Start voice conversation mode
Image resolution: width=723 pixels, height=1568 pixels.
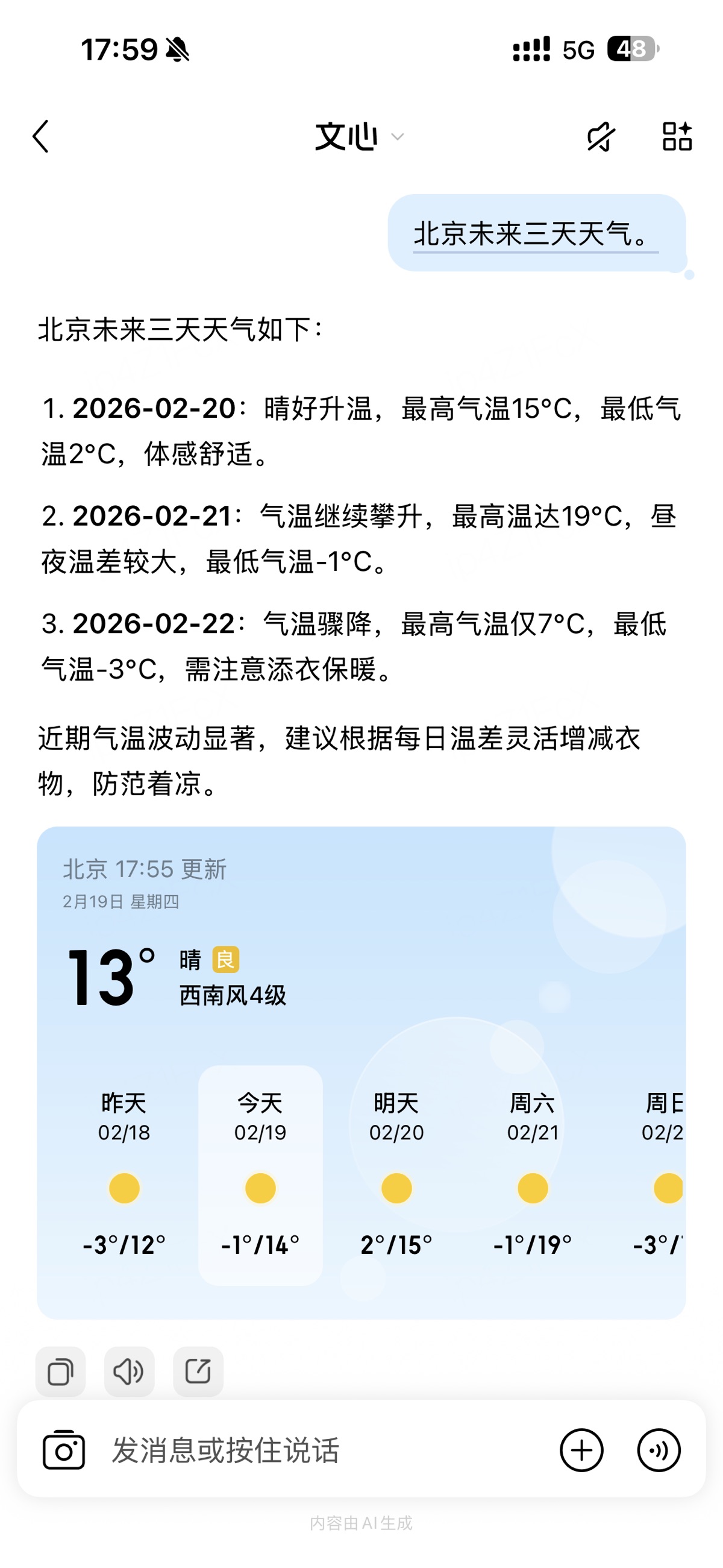tap(659, 1450)
